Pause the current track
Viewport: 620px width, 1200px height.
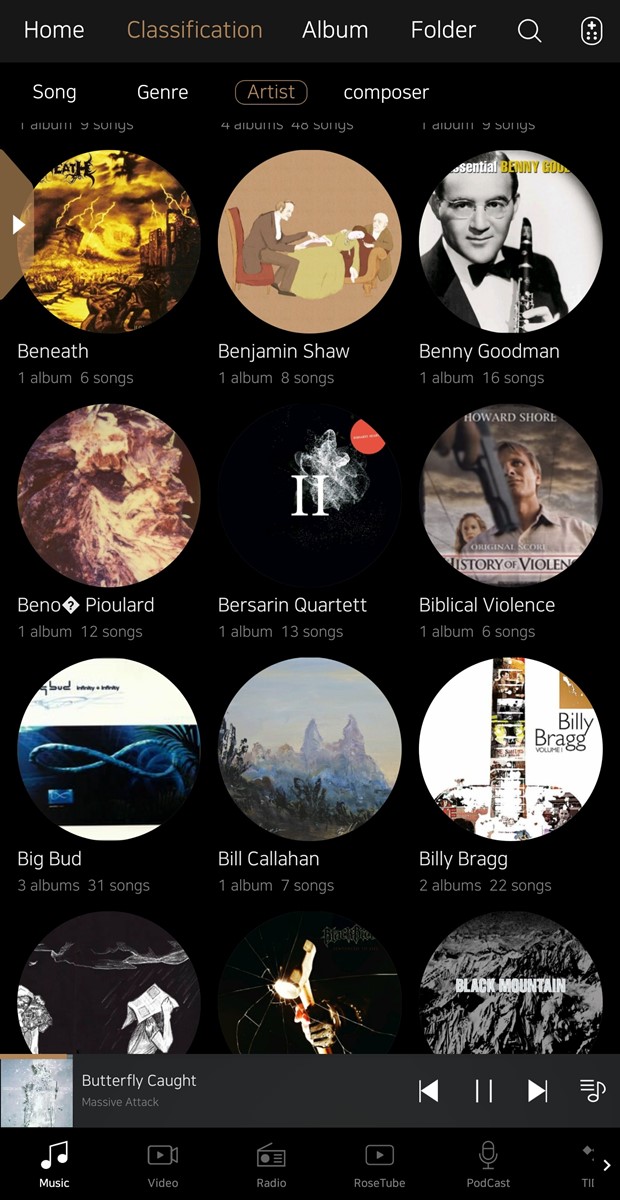pos(484,1091)
